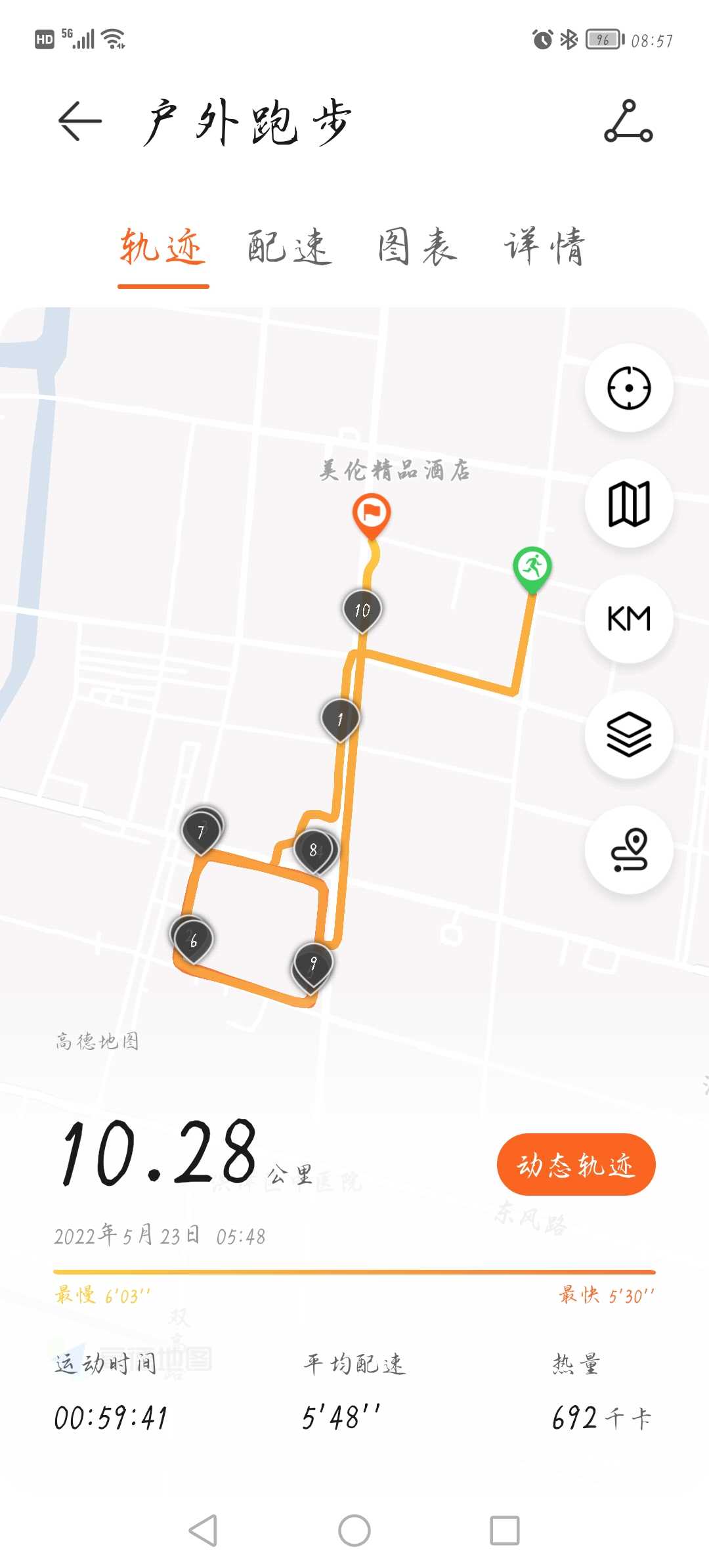Toggle the KM markers button
The height and width of the screenshot is (1568, 709).
629,619
